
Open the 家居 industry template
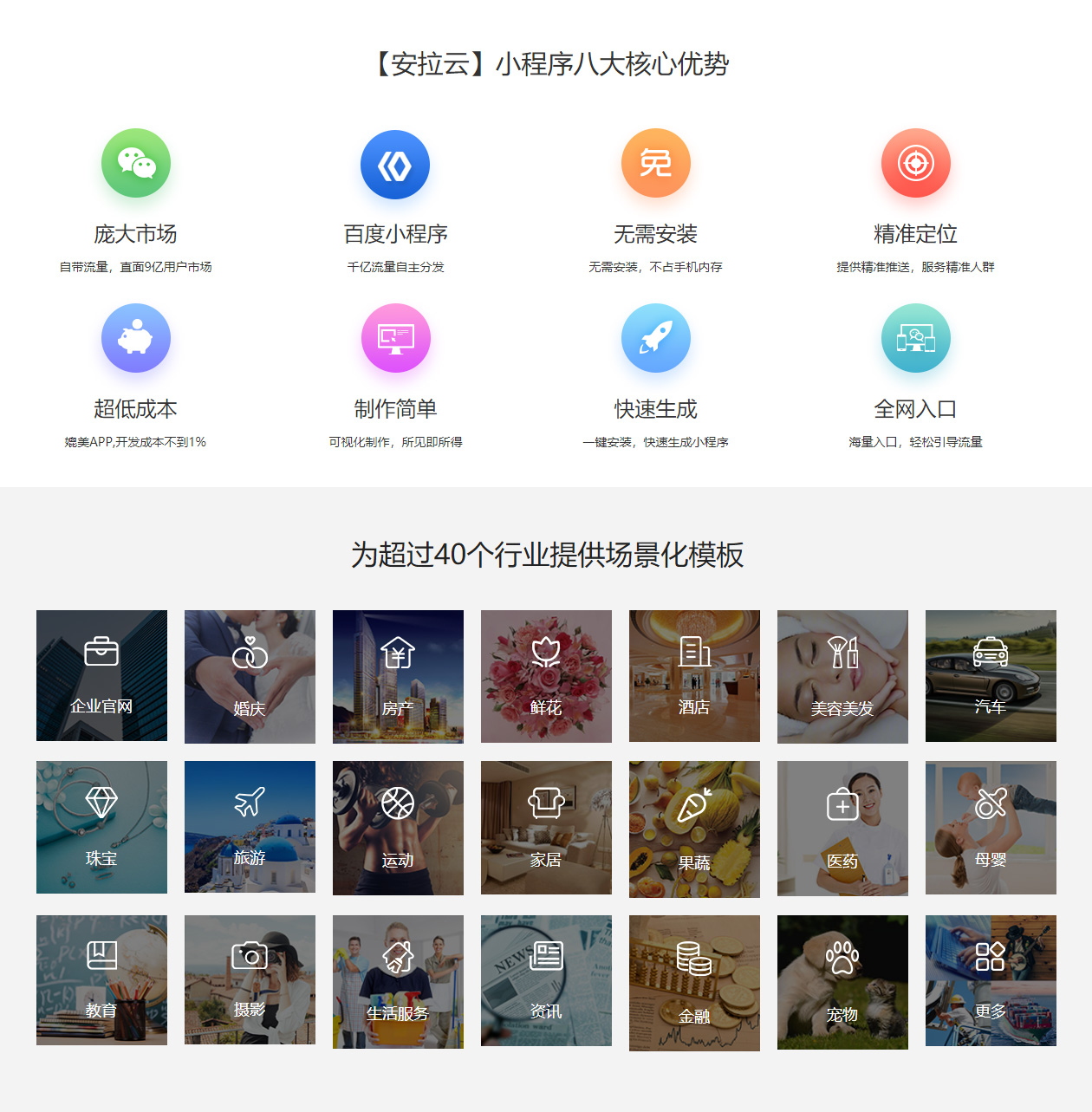(x=546, y=828)
